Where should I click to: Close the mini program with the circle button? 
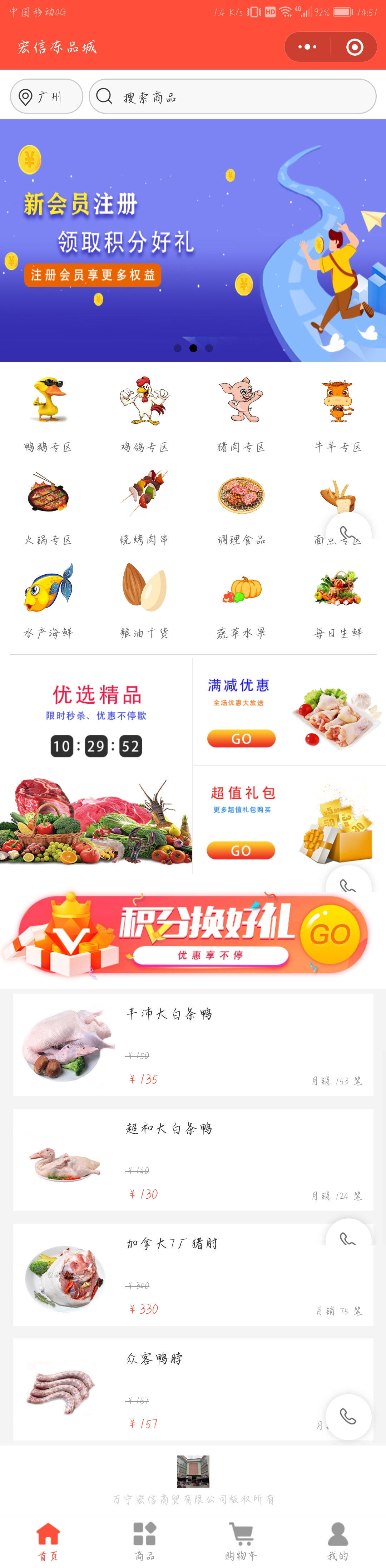coord(354,47)
